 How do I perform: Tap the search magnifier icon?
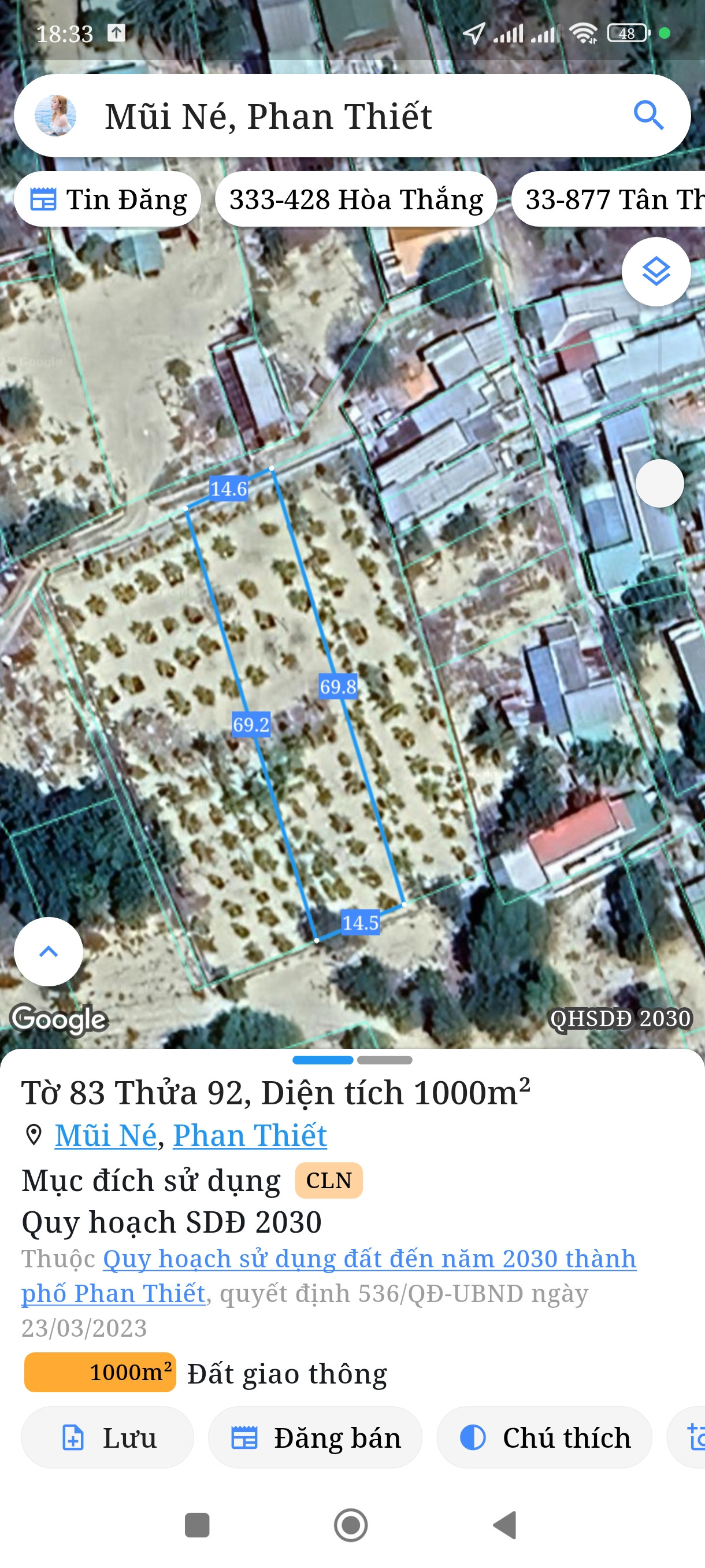coord(648,116)
